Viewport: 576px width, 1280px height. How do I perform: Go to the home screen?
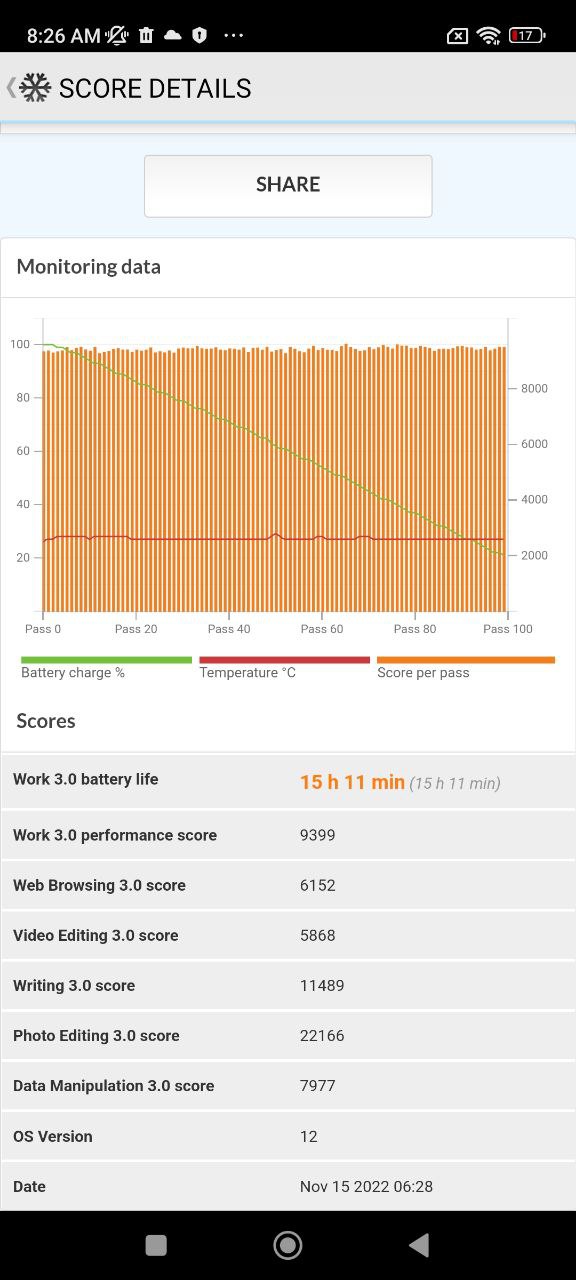click(288, 1245)
